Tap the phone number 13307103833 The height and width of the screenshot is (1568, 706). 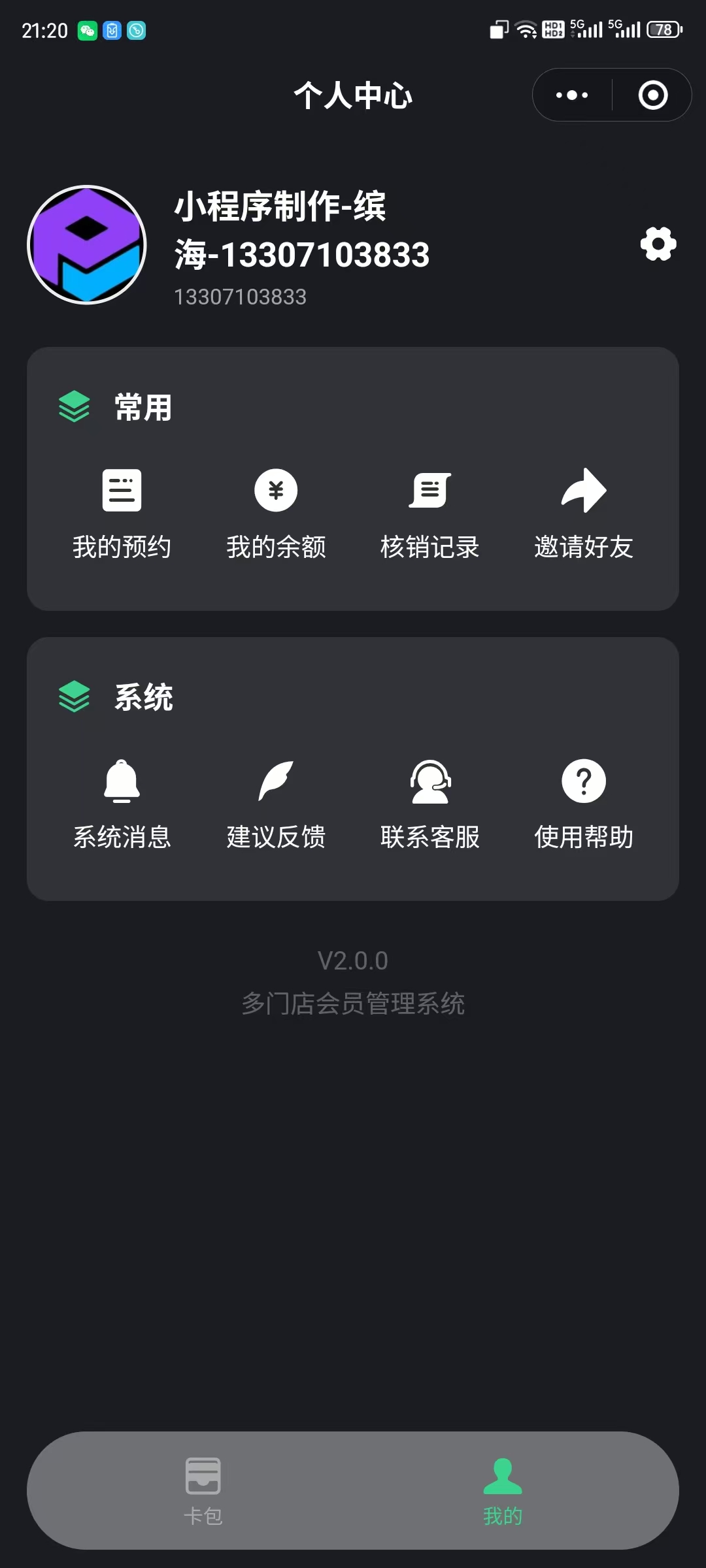pyautogui.click(x=240, y=297)
